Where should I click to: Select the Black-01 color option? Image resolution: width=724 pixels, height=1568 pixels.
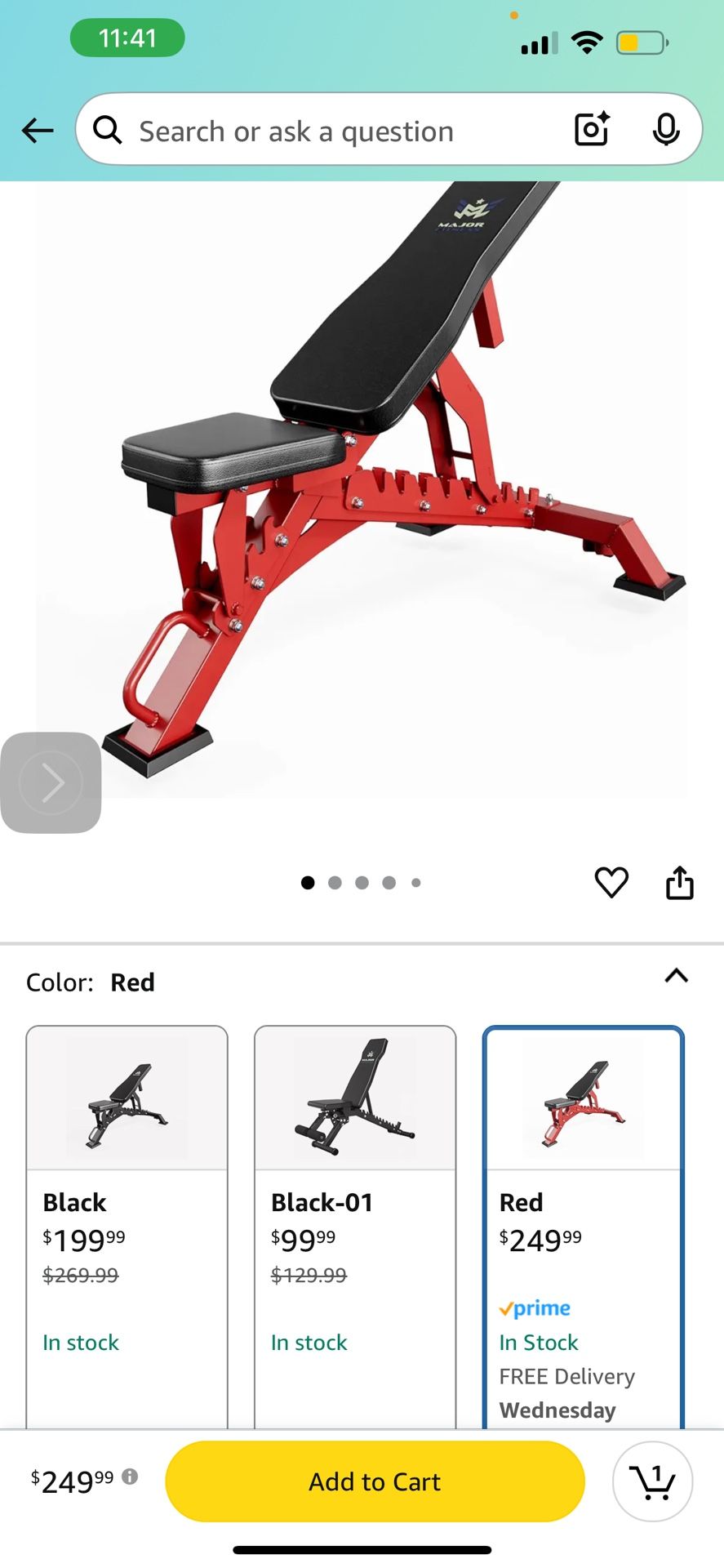click(x=355, y=1225)
